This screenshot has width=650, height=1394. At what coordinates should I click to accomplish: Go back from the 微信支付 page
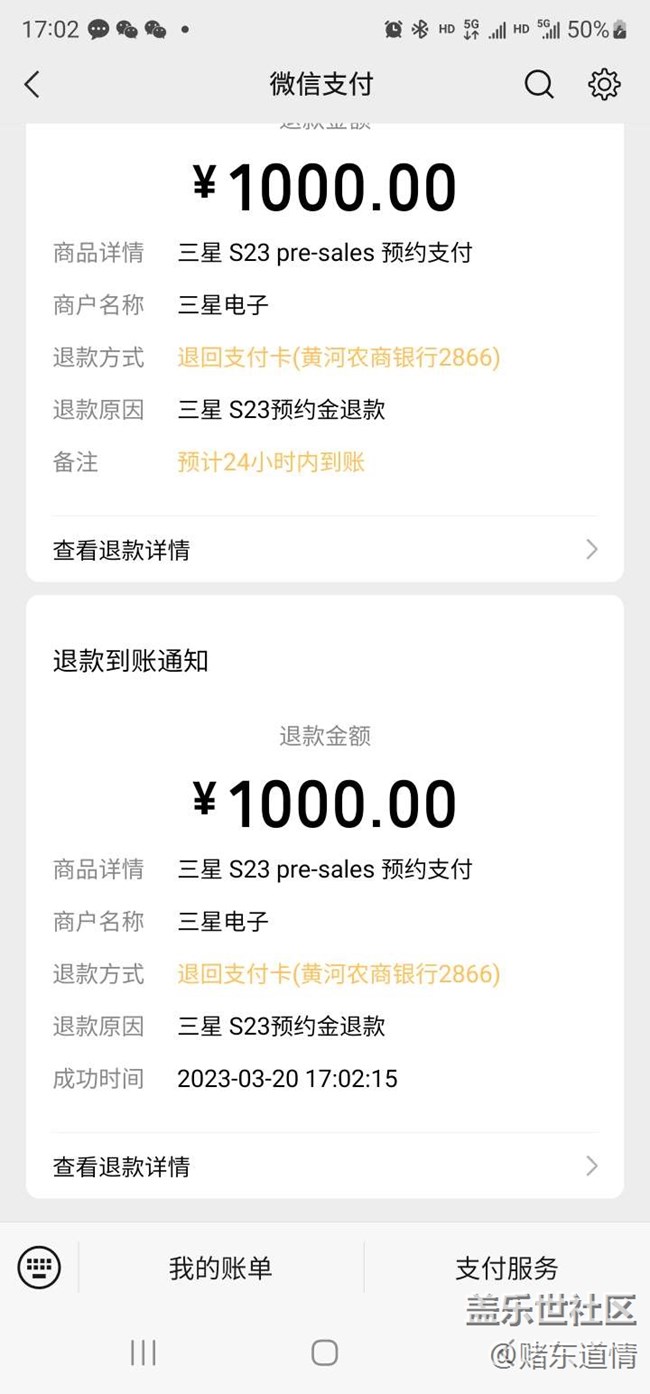(32, 85)
